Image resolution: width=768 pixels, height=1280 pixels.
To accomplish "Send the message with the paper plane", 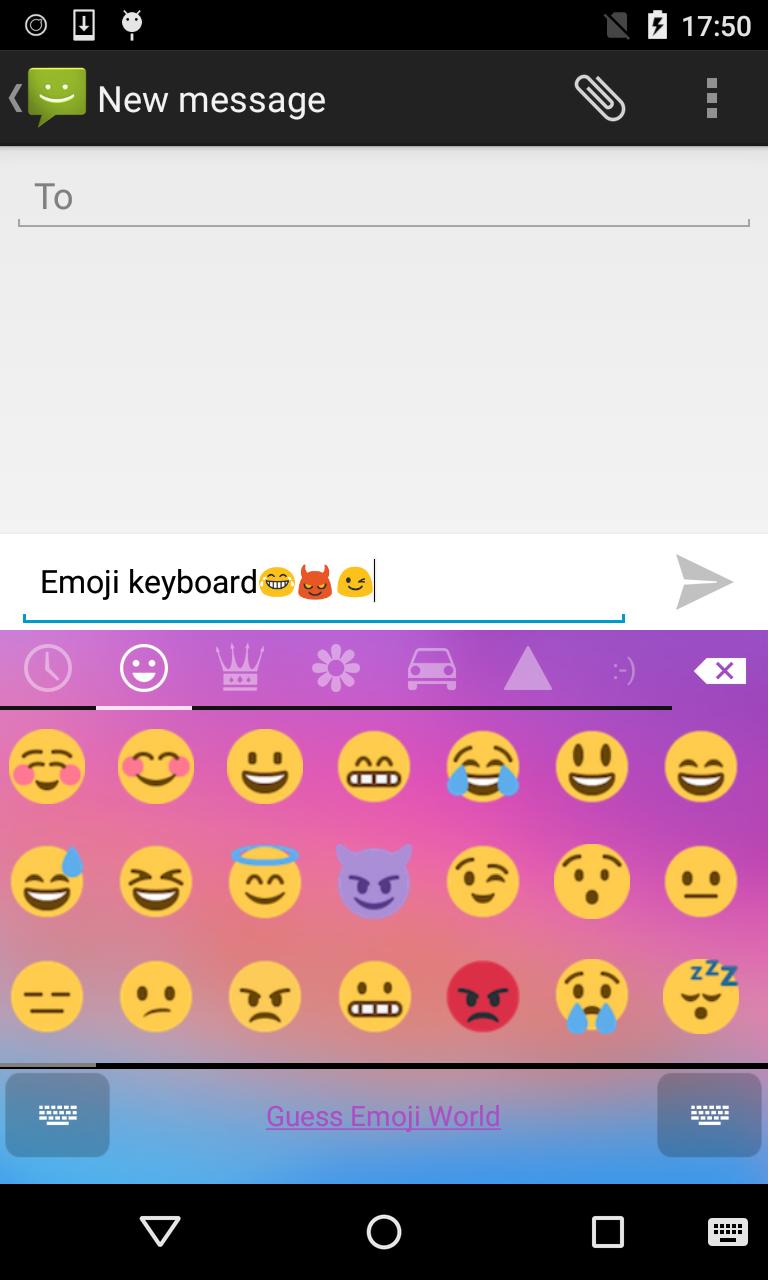I will click(x=705, y=582).
